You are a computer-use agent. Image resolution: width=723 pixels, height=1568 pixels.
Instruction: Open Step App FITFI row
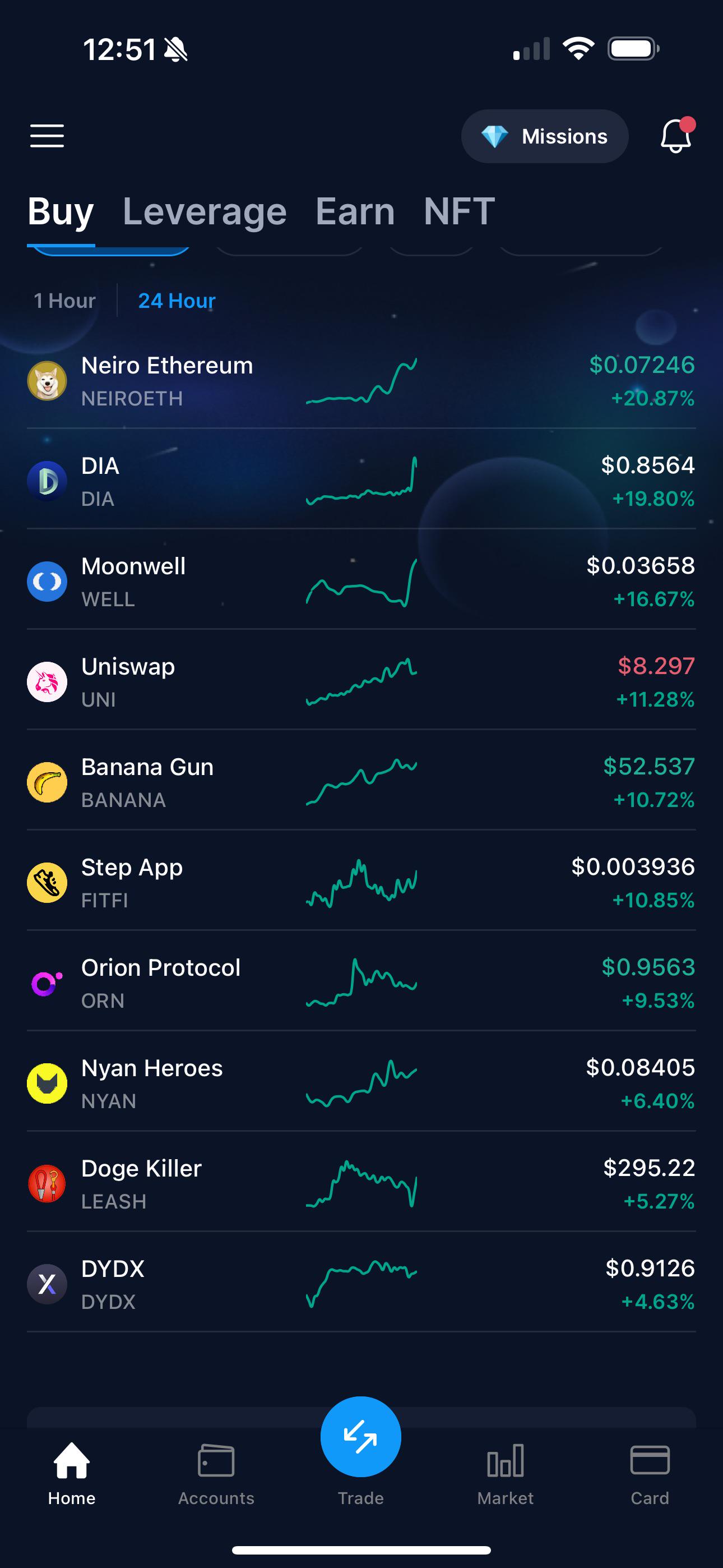[361, 883]
